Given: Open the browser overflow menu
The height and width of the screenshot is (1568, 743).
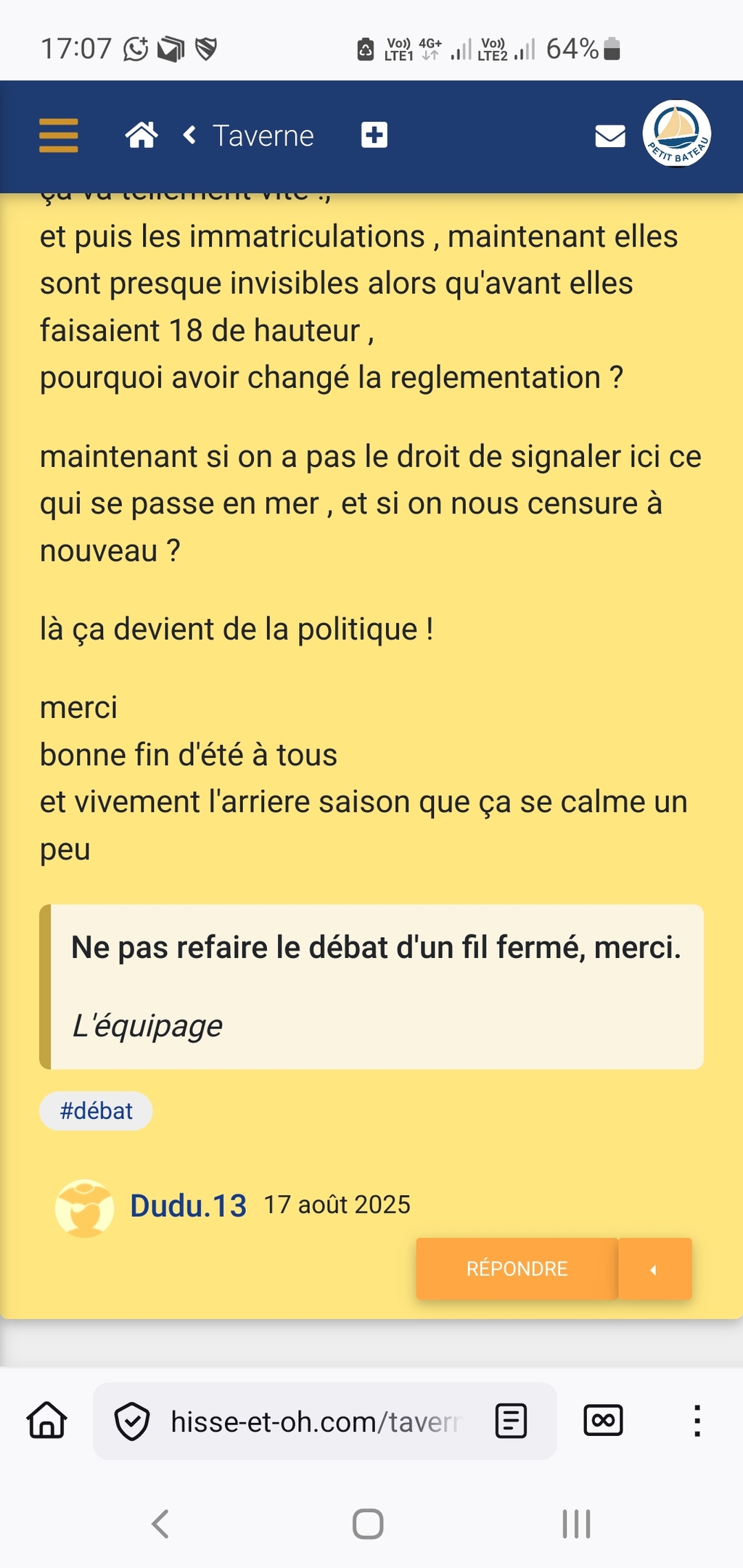Looking at the screenshot, I should point(697,1421).
